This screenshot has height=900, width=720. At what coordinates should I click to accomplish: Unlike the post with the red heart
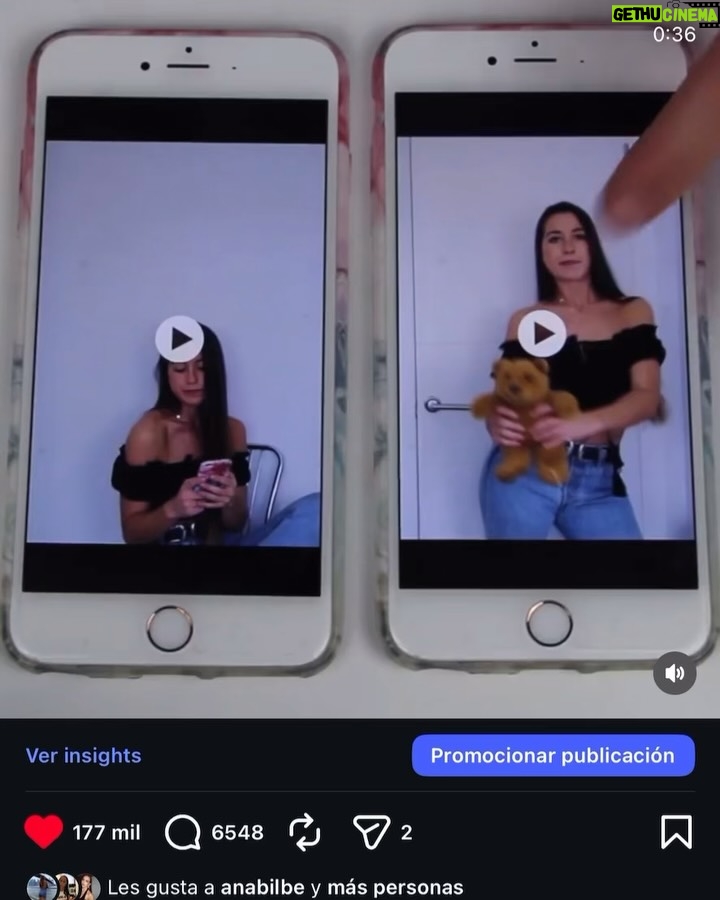[44, 832]
